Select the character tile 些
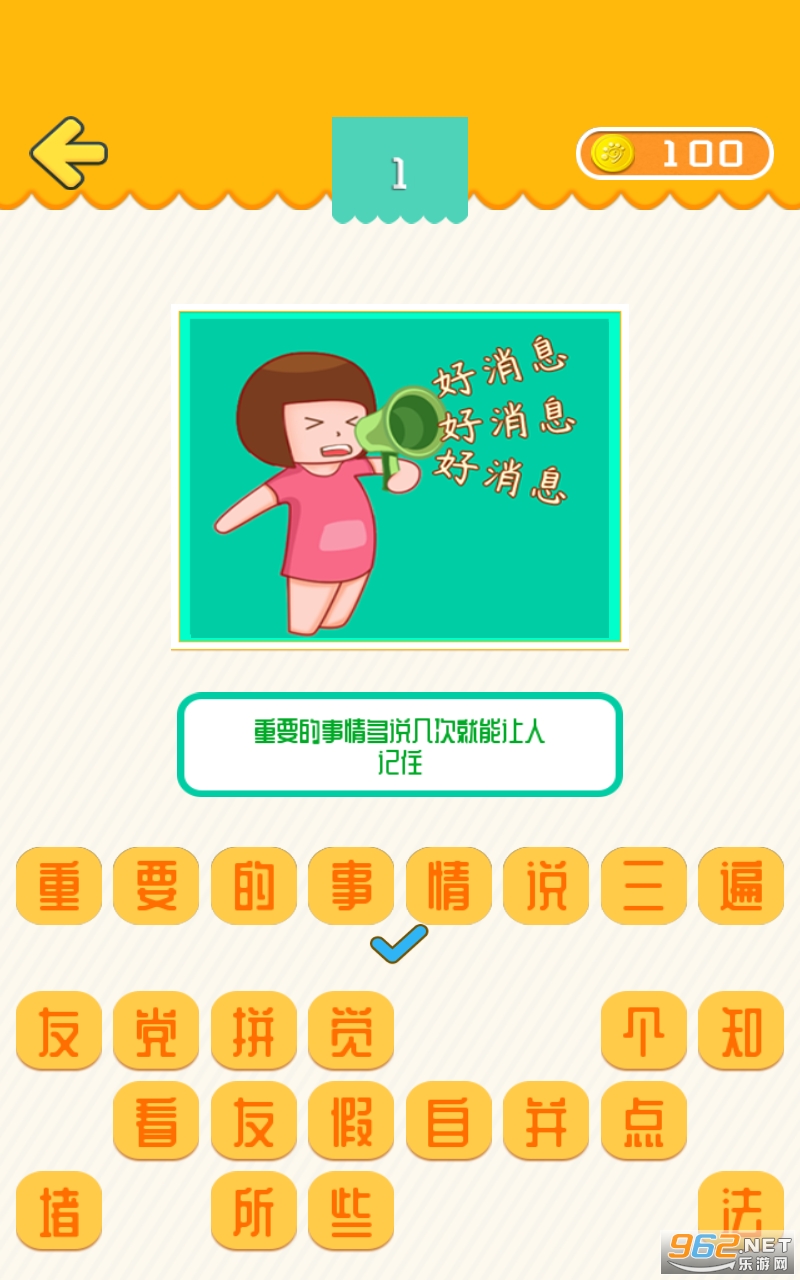The width and height of the screenshot is (800, 1280). 351,1210
